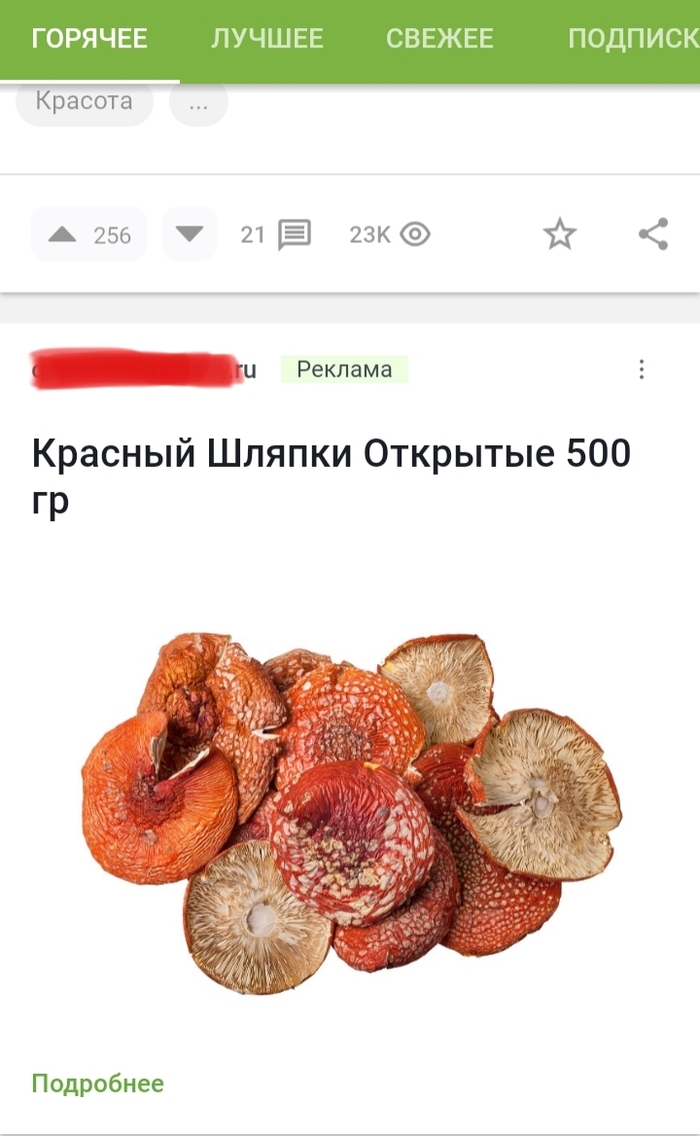This screenshot has height=1136, width=700.
Task: Save the post with the star icon
Action: tap(559, 235)
